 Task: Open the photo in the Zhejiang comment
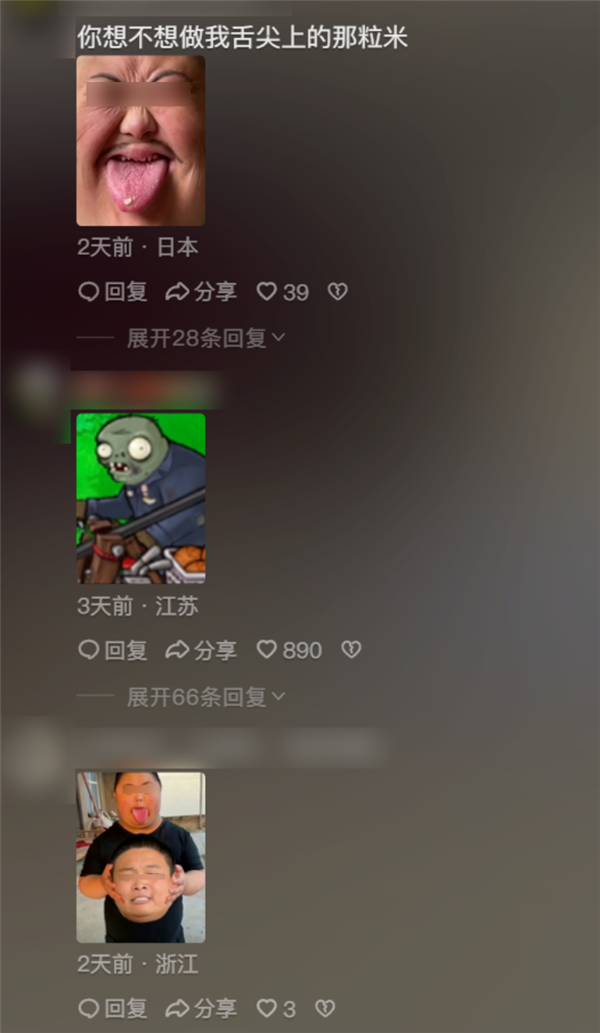click(140, 856)
